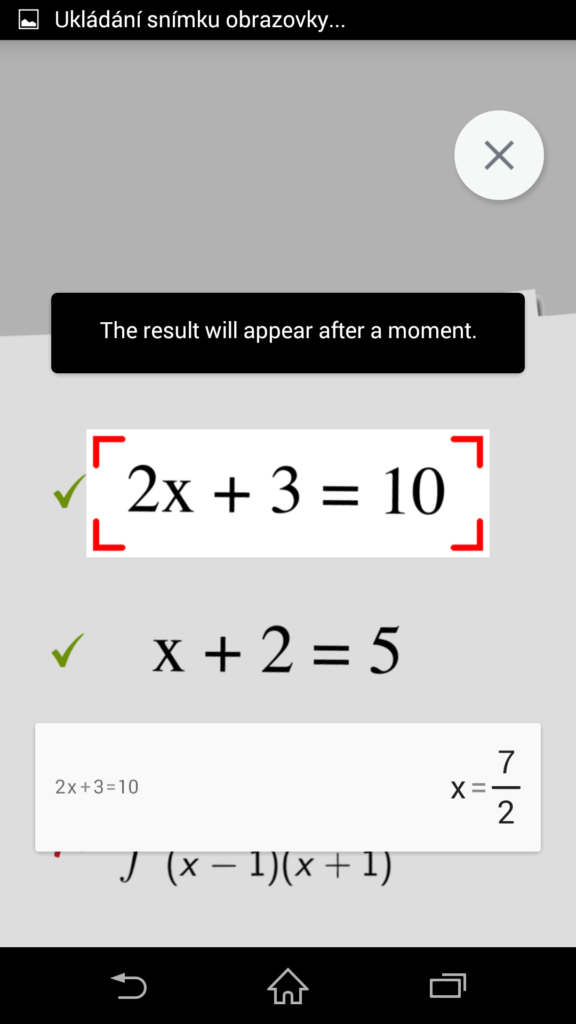
Task: Close the help overlay with X
Action: pos(499,155)
